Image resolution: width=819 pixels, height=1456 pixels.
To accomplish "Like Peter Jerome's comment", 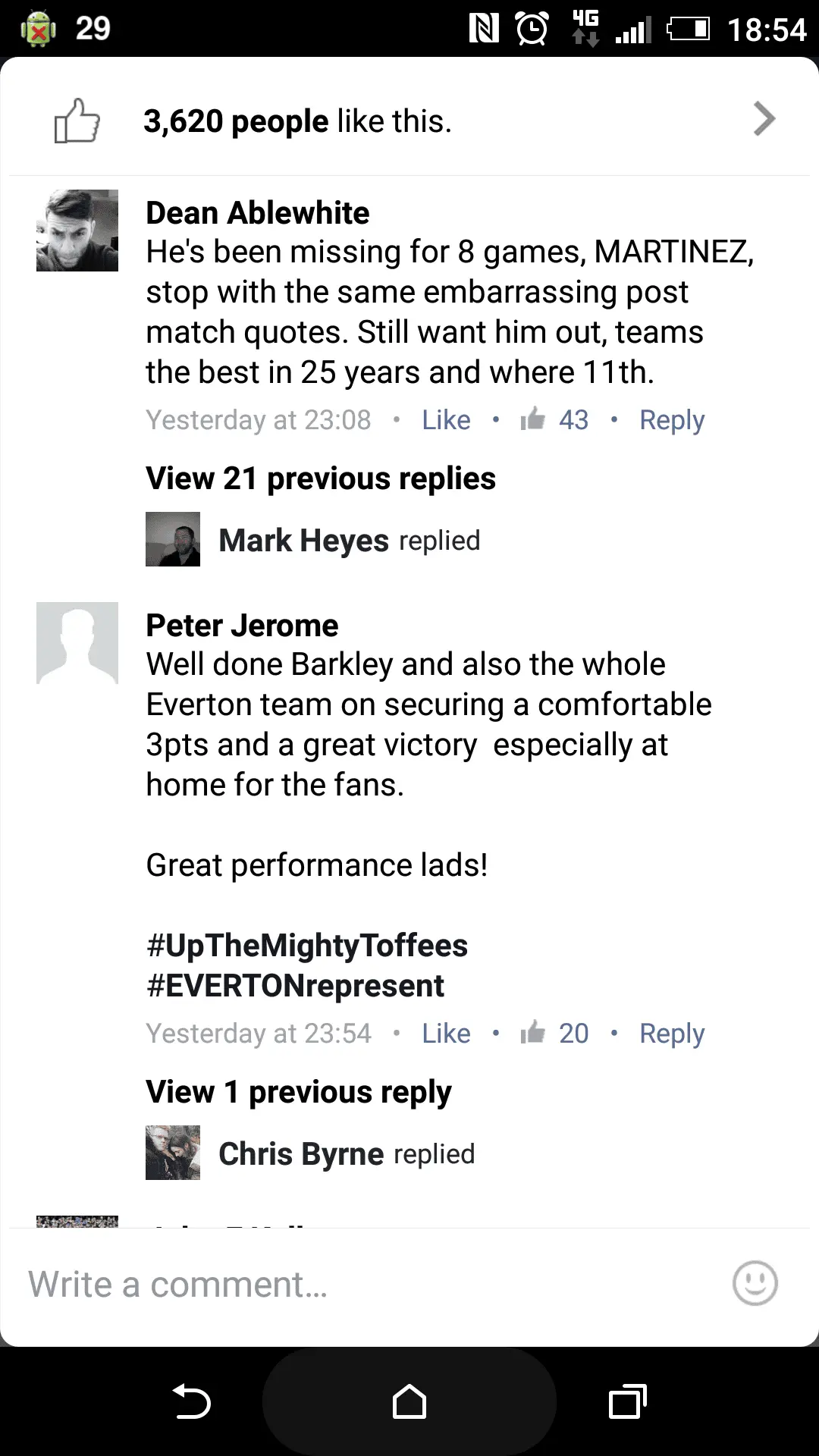I will tap(446, 1034).
